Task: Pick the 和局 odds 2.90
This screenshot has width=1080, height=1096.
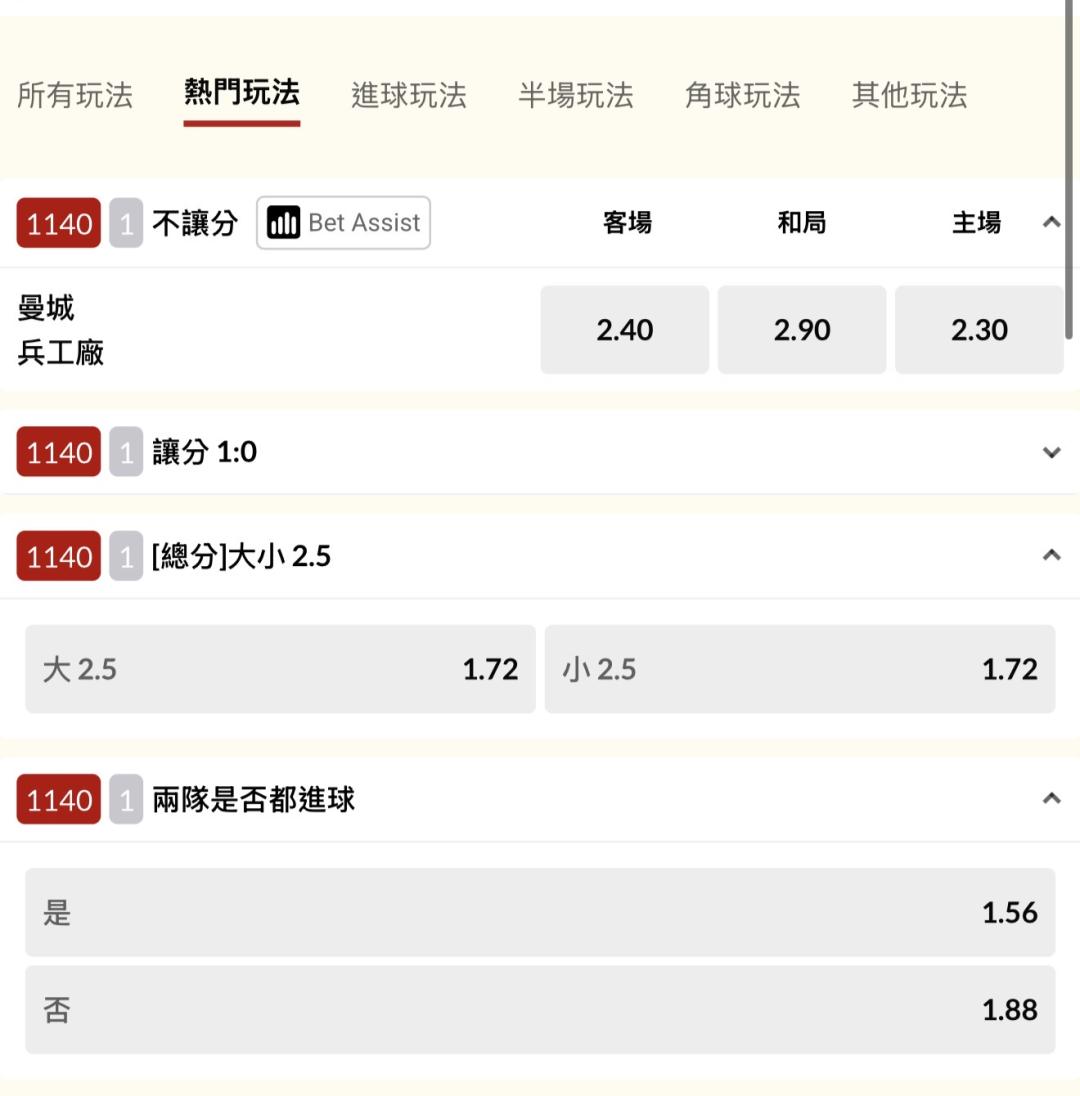Action: point(802,330)
